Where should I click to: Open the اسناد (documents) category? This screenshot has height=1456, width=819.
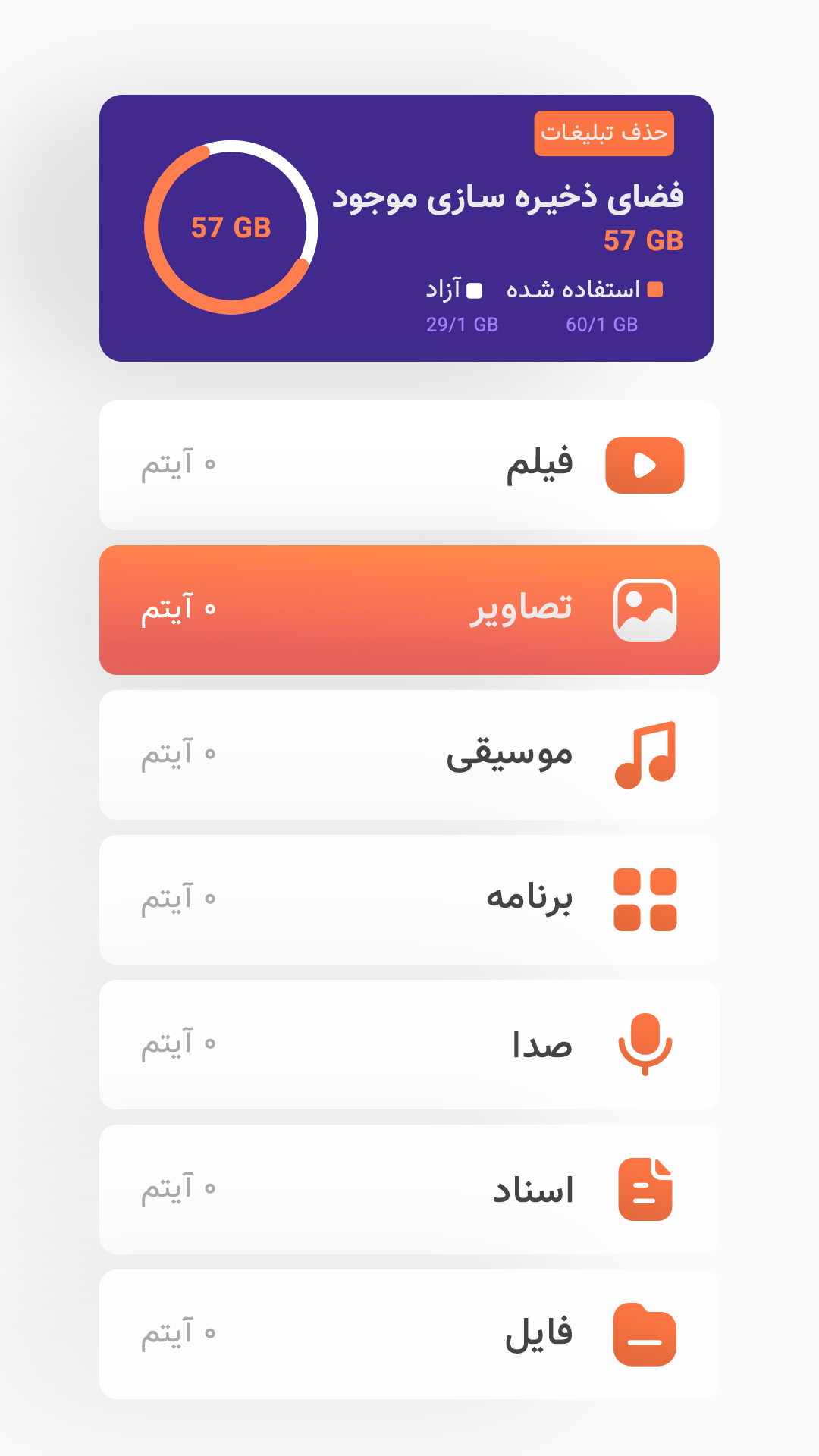(x=409, y=1189)
